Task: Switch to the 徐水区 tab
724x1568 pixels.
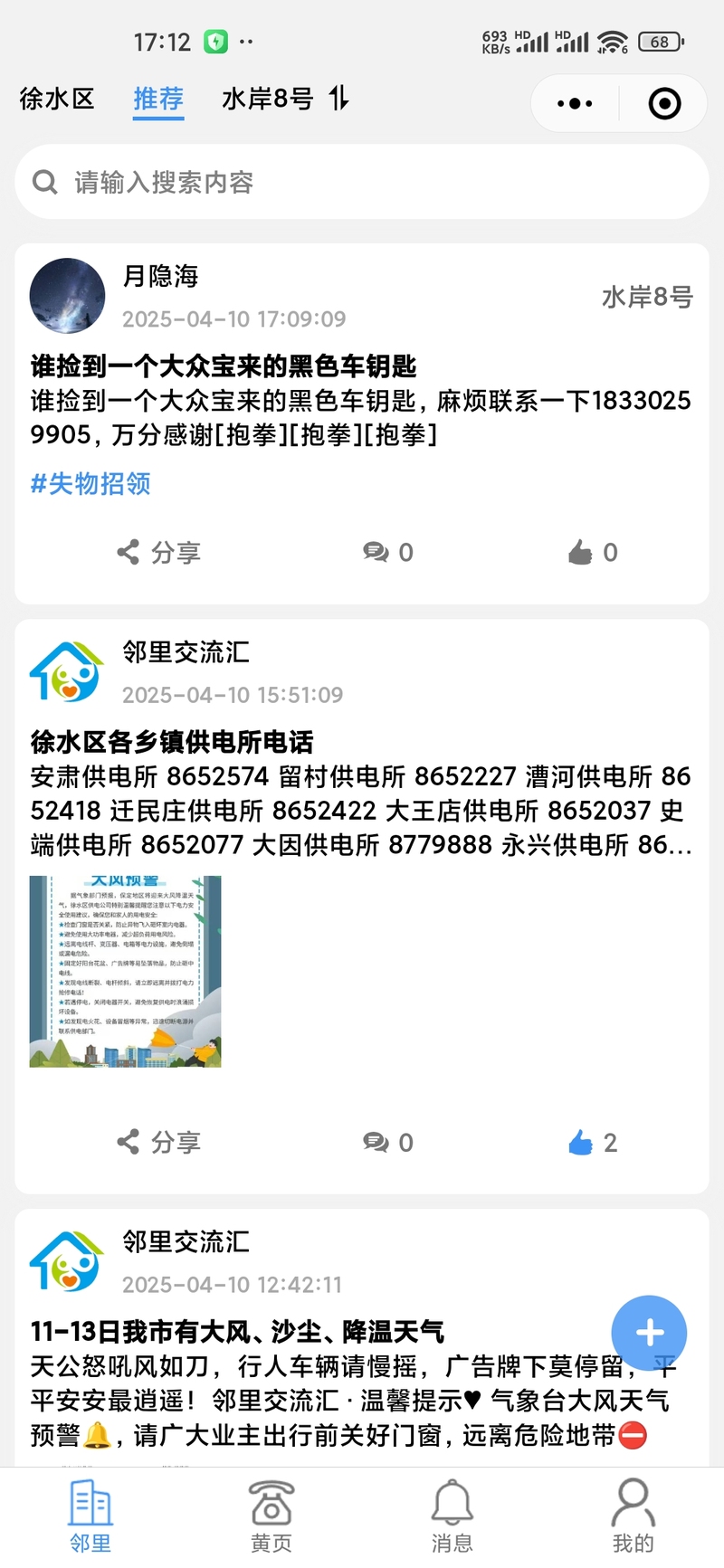Action: [x=57, y=99]
